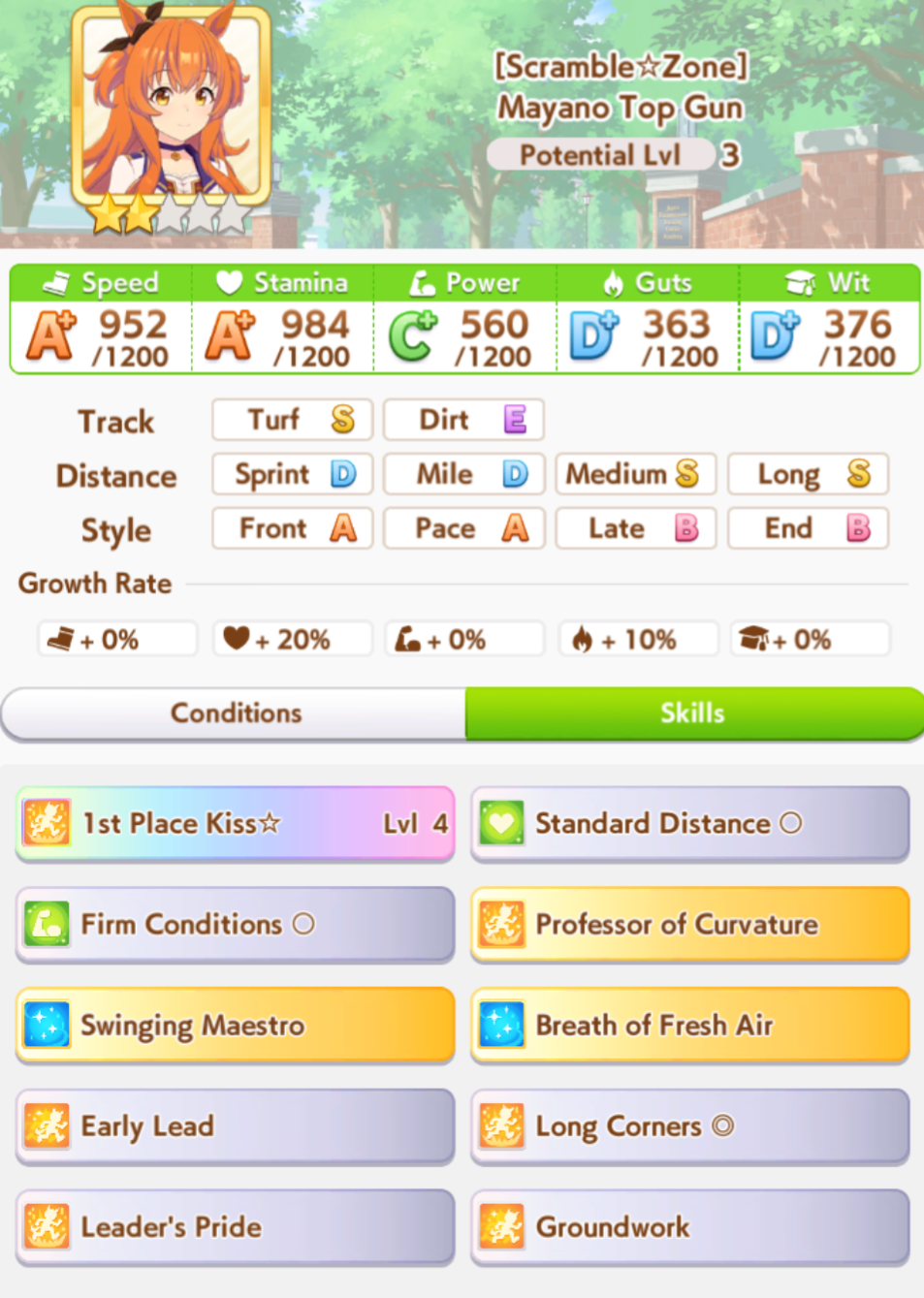Viewport: 924px width, 1298px height.
Task: Check the Leader's Pride skill
Action: point(236,1227)
